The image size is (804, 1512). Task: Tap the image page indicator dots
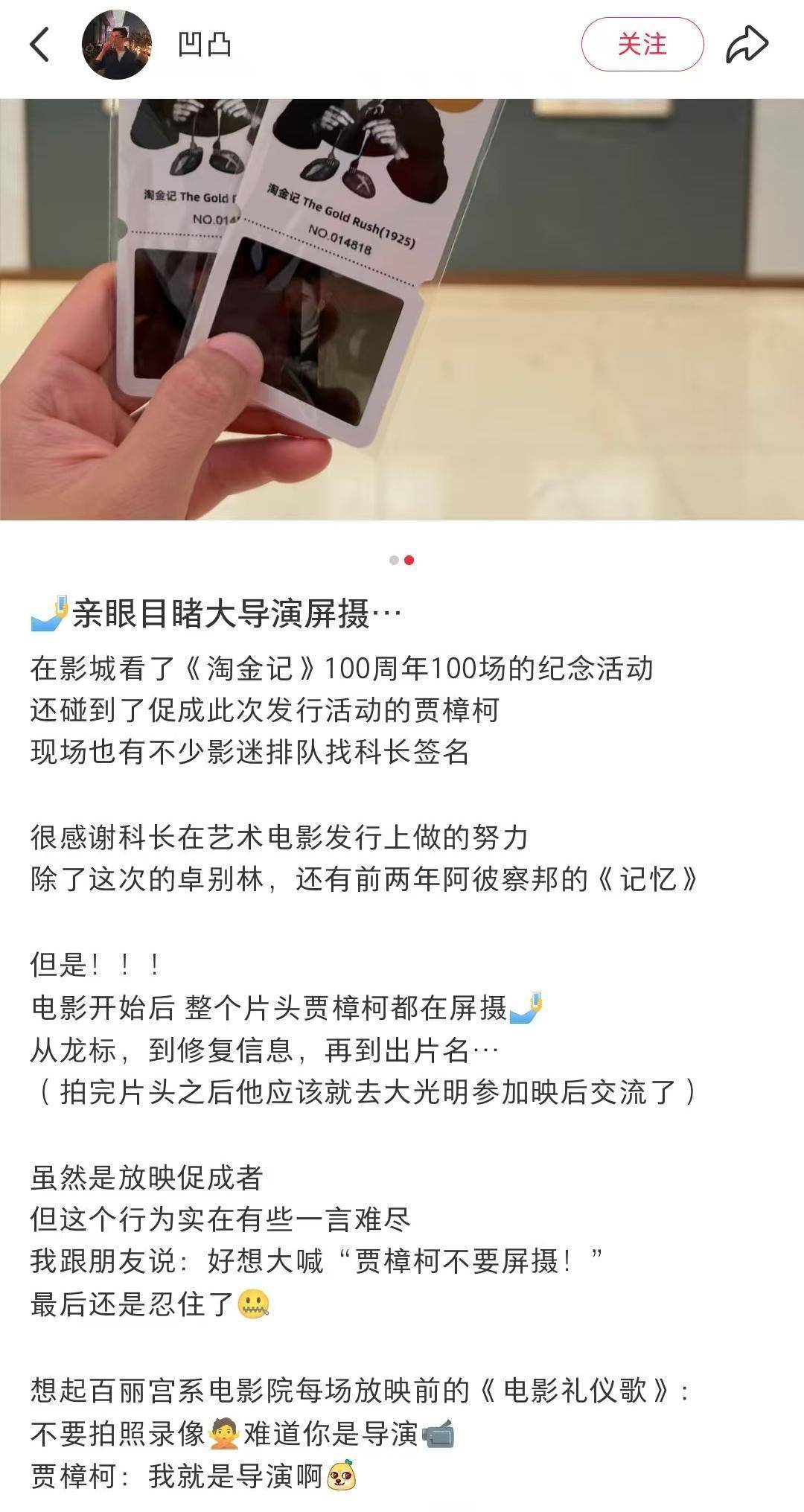(x=401, y=560)
